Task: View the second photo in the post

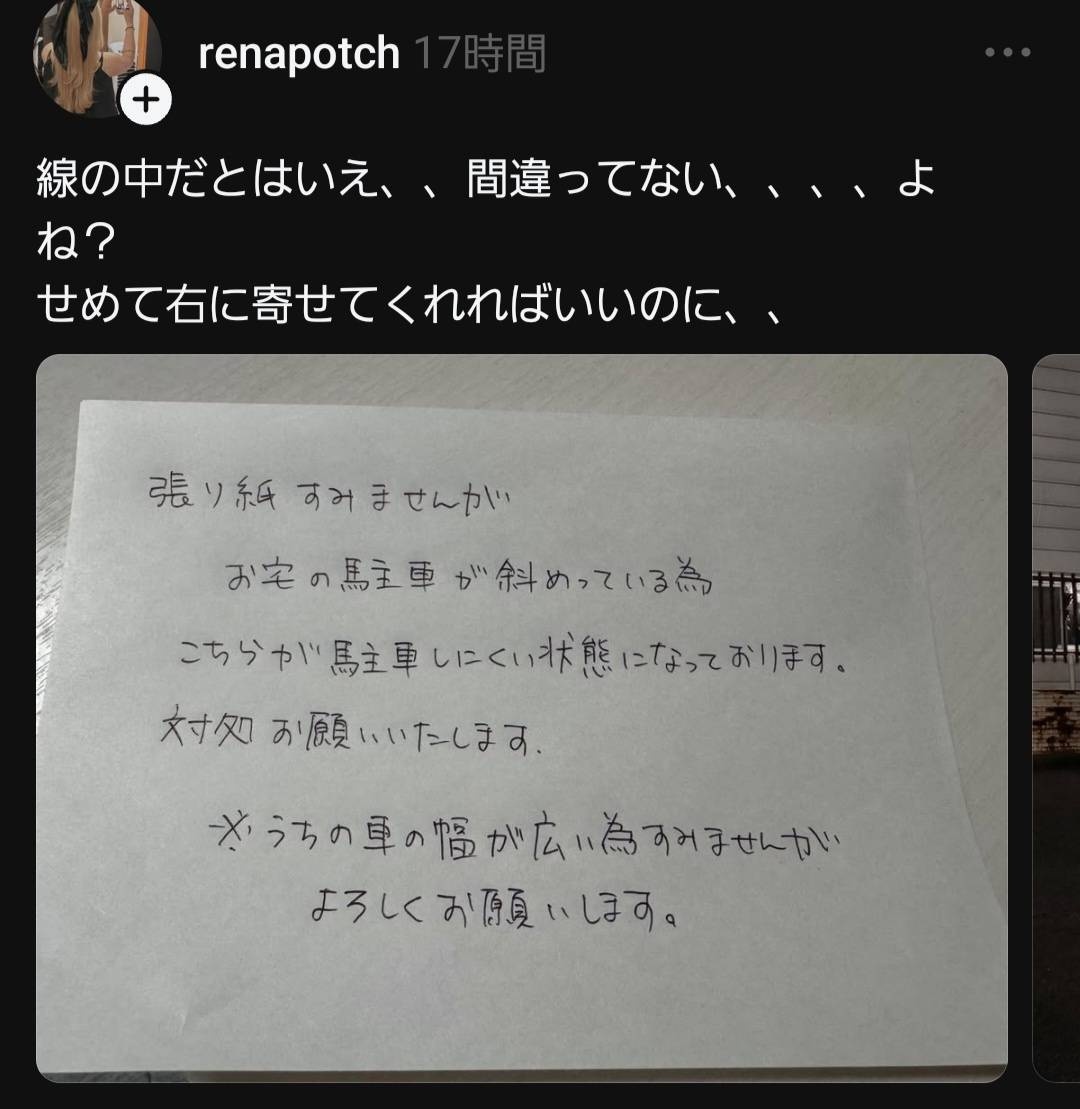Action: pos(1057,716)
